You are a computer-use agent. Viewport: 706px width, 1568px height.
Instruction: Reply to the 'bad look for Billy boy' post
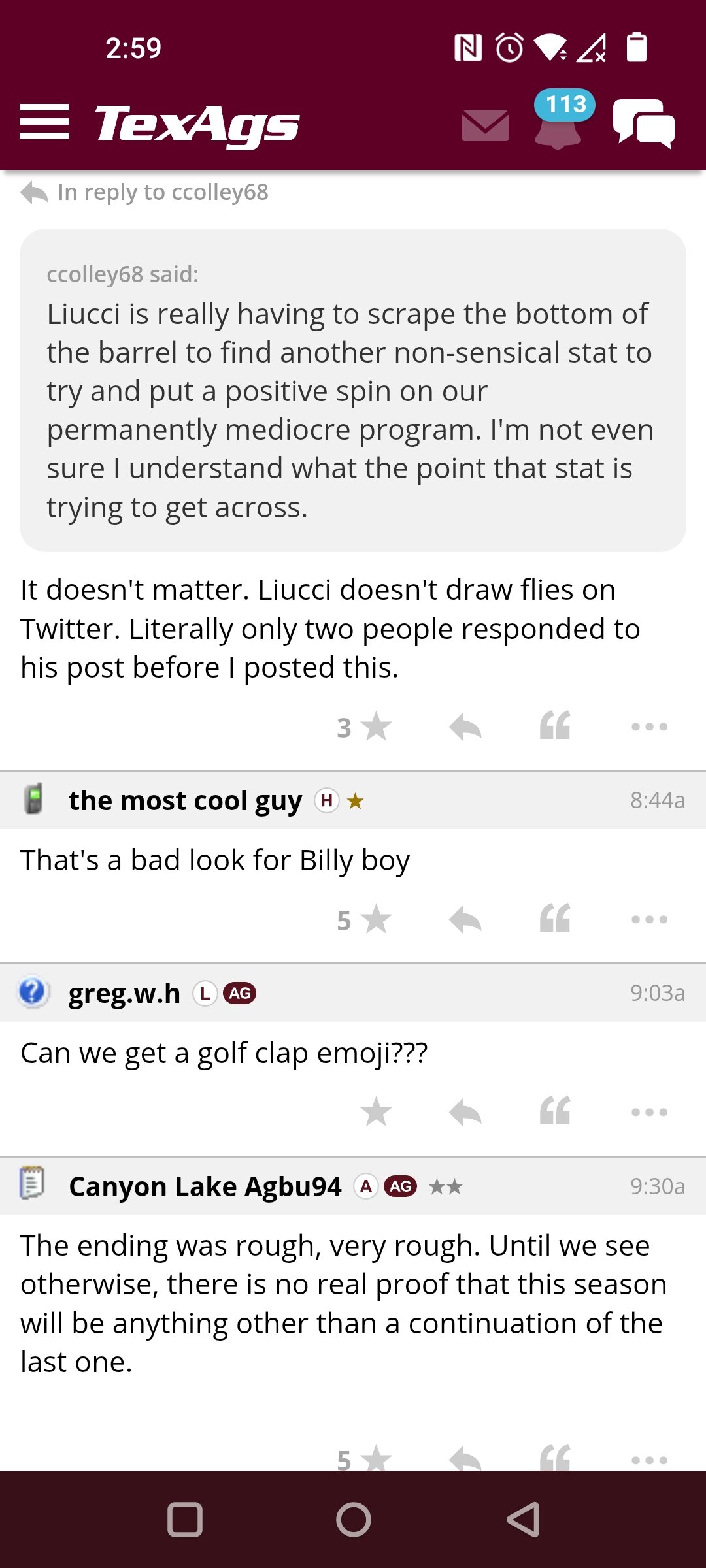465,920
